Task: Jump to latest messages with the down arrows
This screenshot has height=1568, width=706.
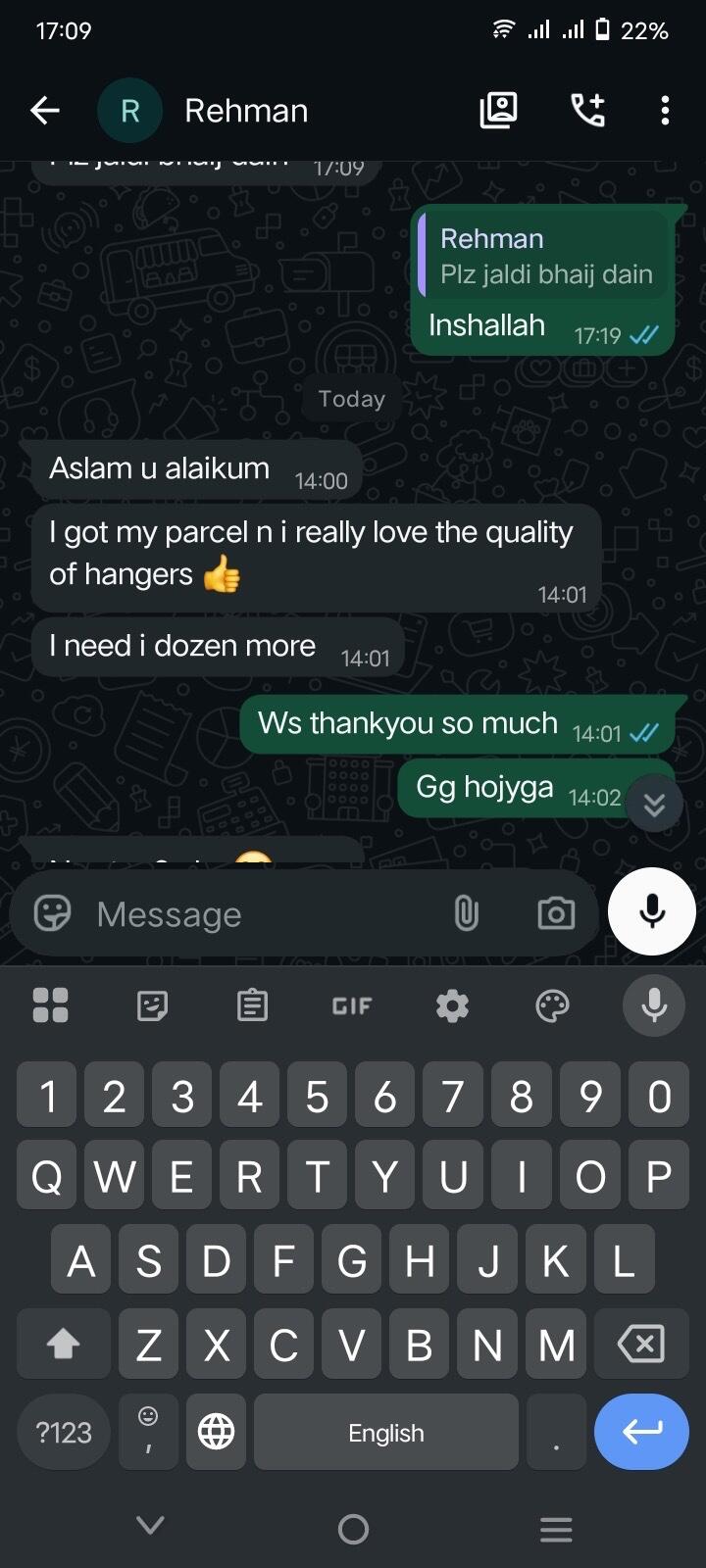Action: 654,805
